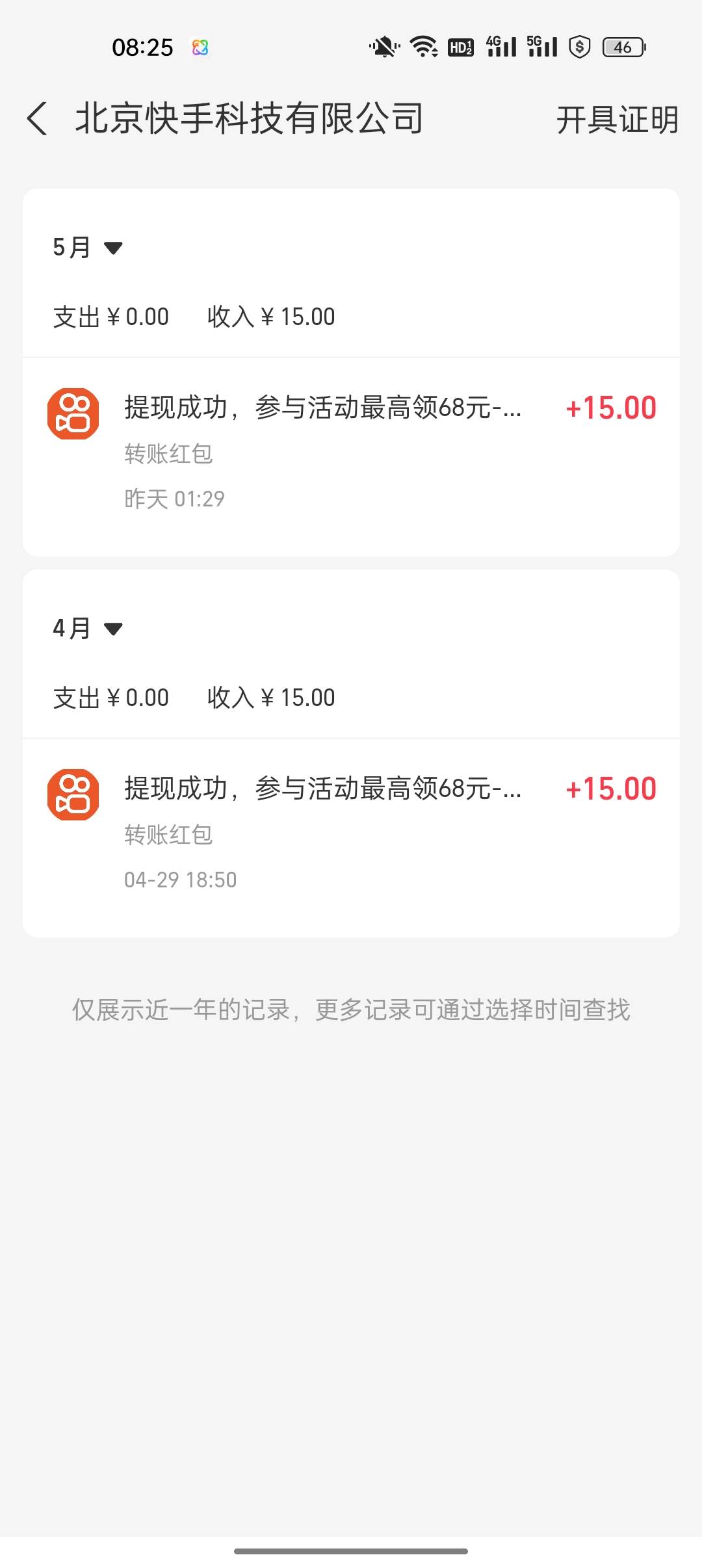Open the 4月 month dropdown
702x1568 pixels.
(88, 629)
